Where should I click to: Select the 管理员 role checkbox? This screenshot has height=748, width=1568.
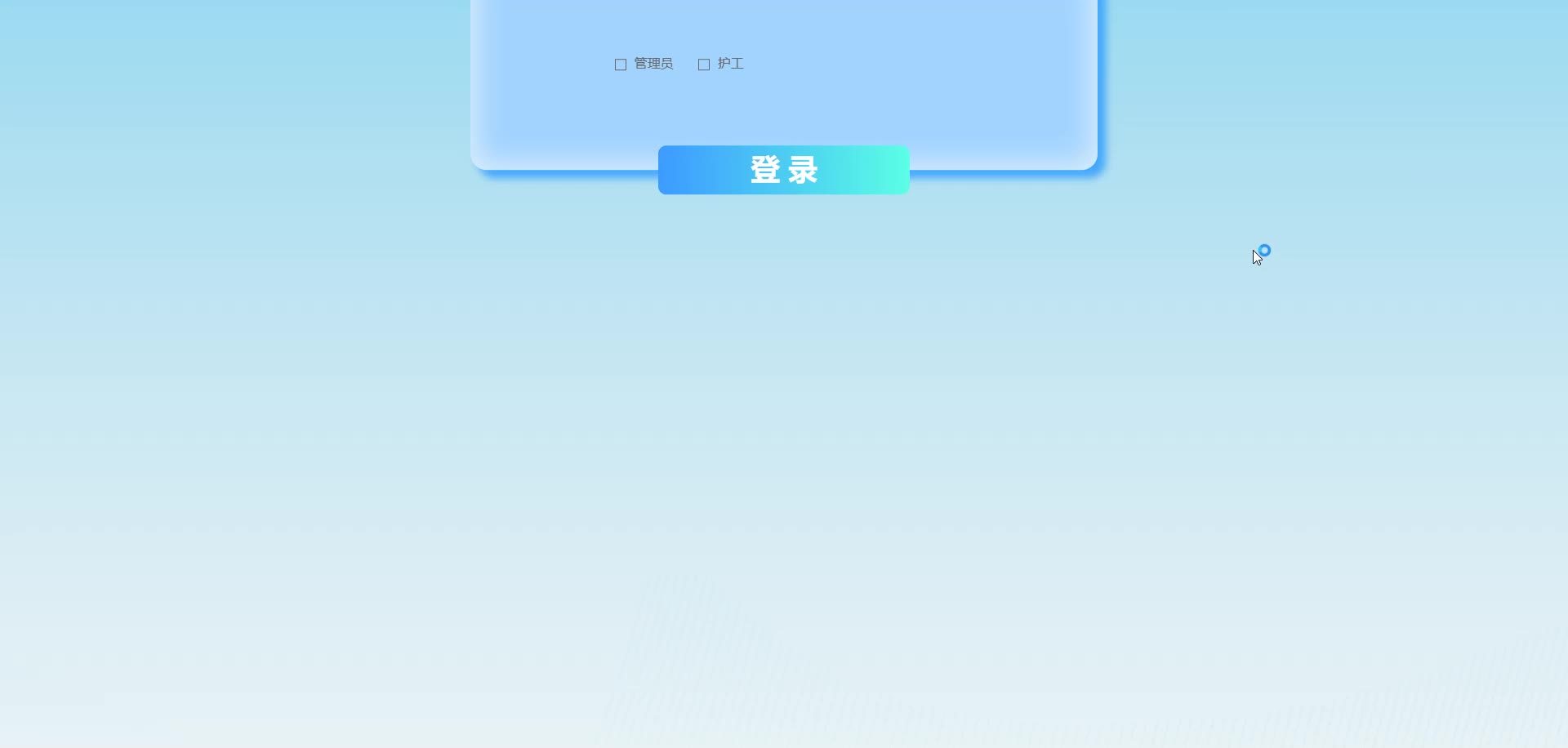pos(621,65)
